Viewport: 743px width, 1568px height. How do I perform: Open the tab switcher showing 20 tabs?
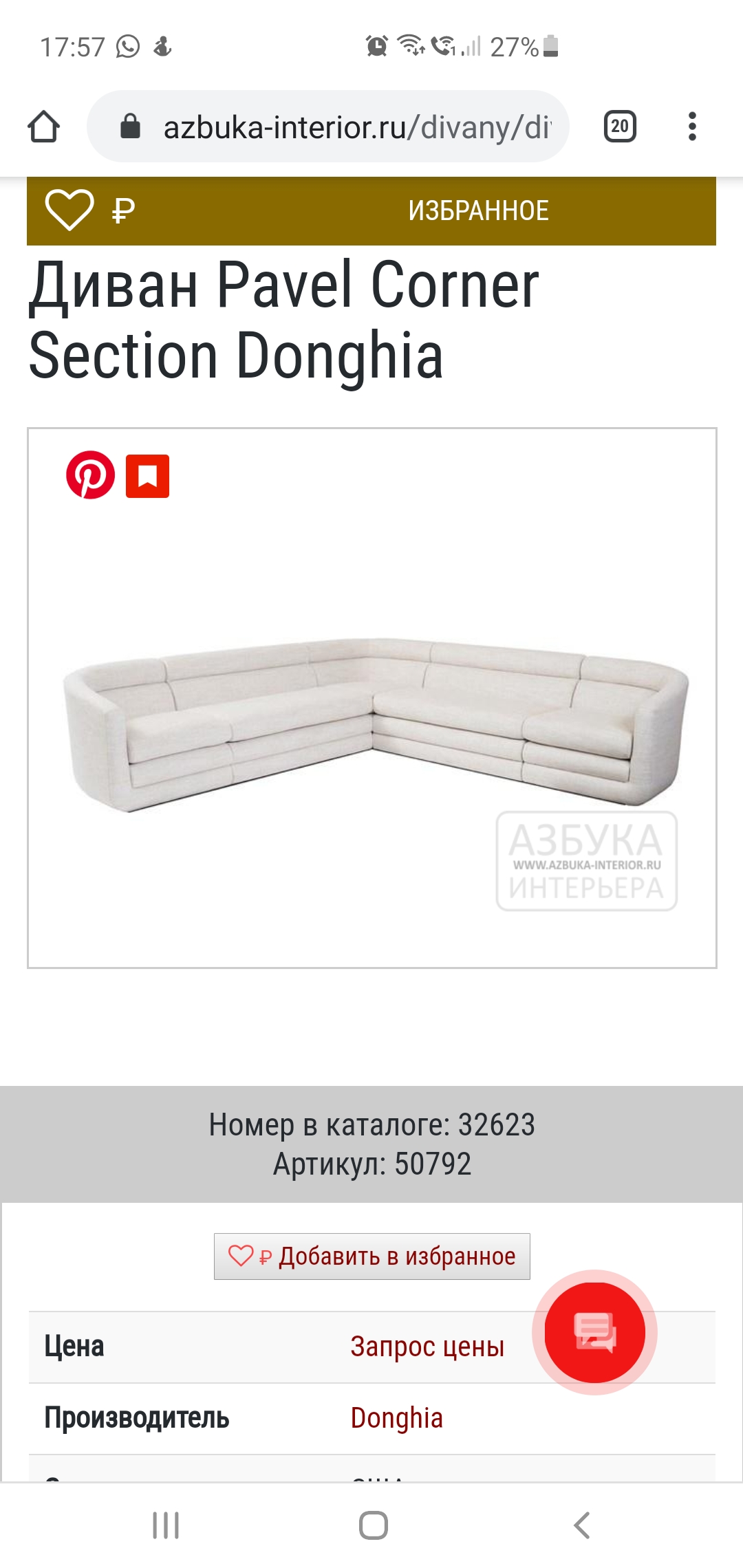pos(619,127)
